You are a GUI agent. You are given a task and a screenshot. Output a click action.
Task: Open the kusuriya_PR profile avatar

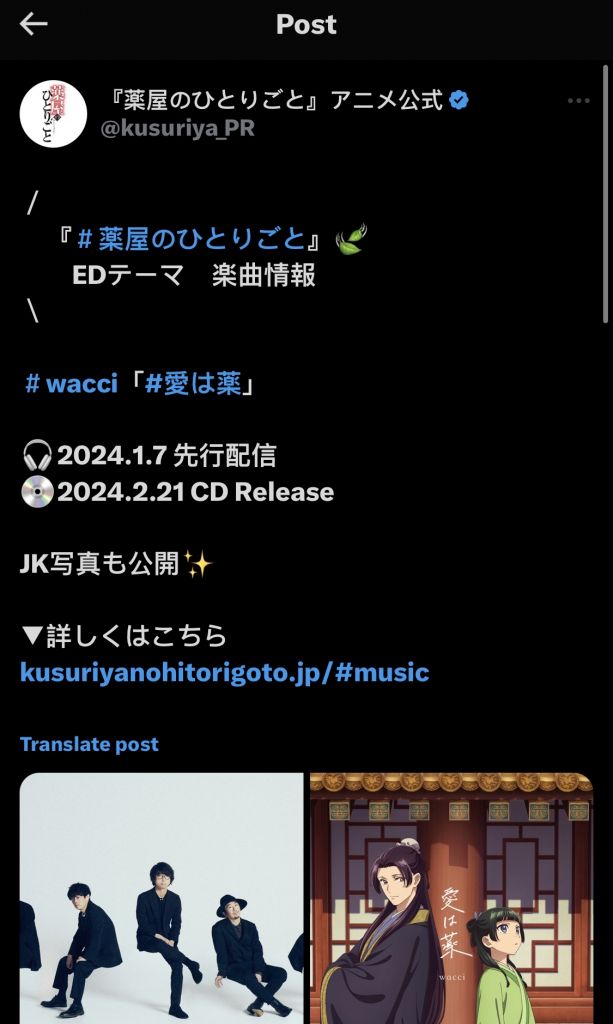coord(53,114)
